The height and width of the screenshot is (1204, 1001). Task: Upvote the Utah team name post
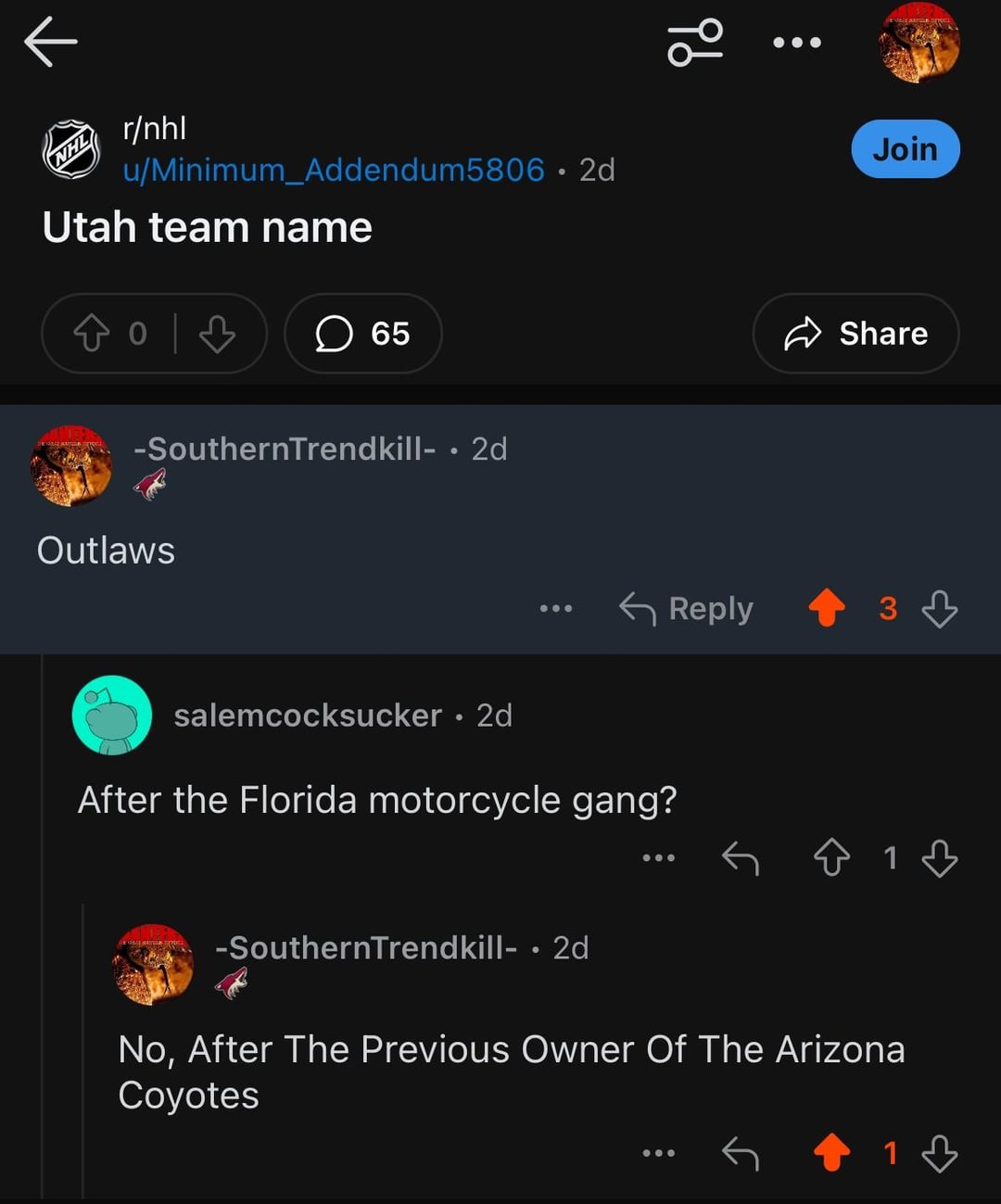click(x=91, y=334)
